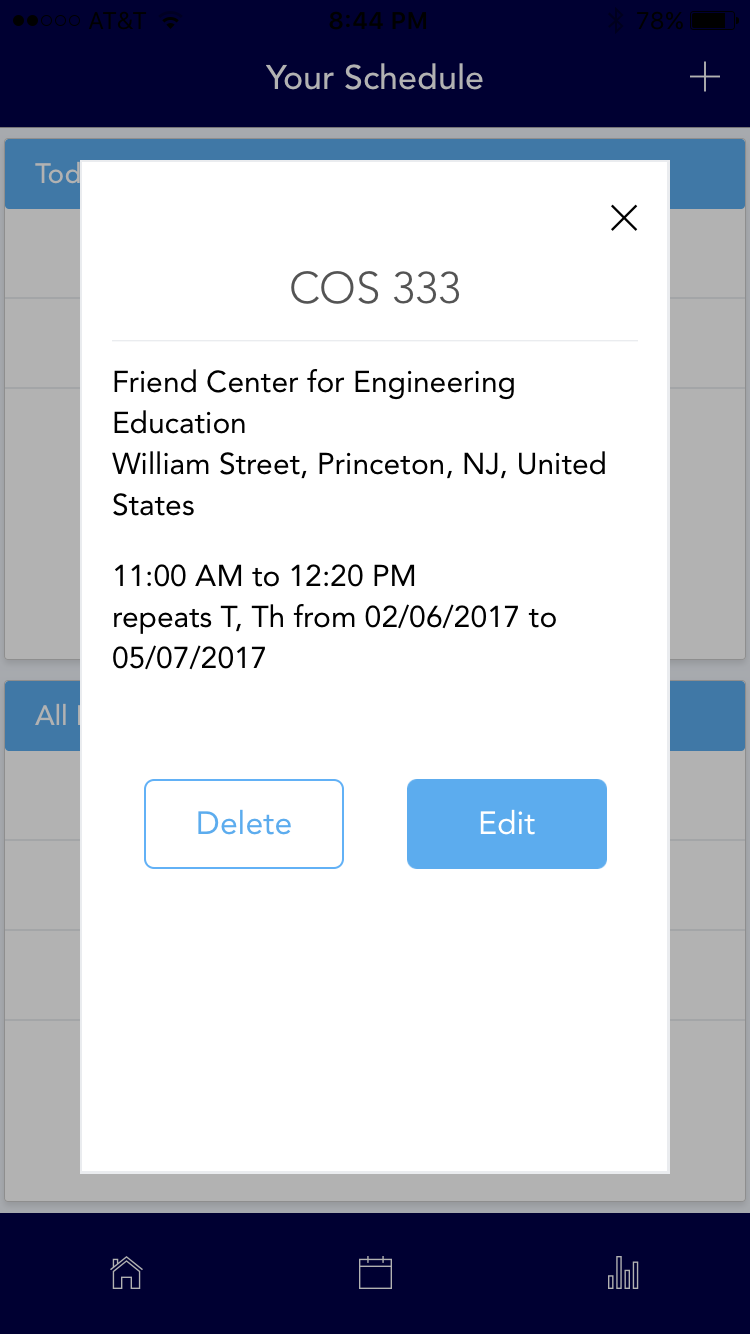Go to the home tab
The width and height of the screenshot is (750, 1334).
click(x=126, y=1273)
